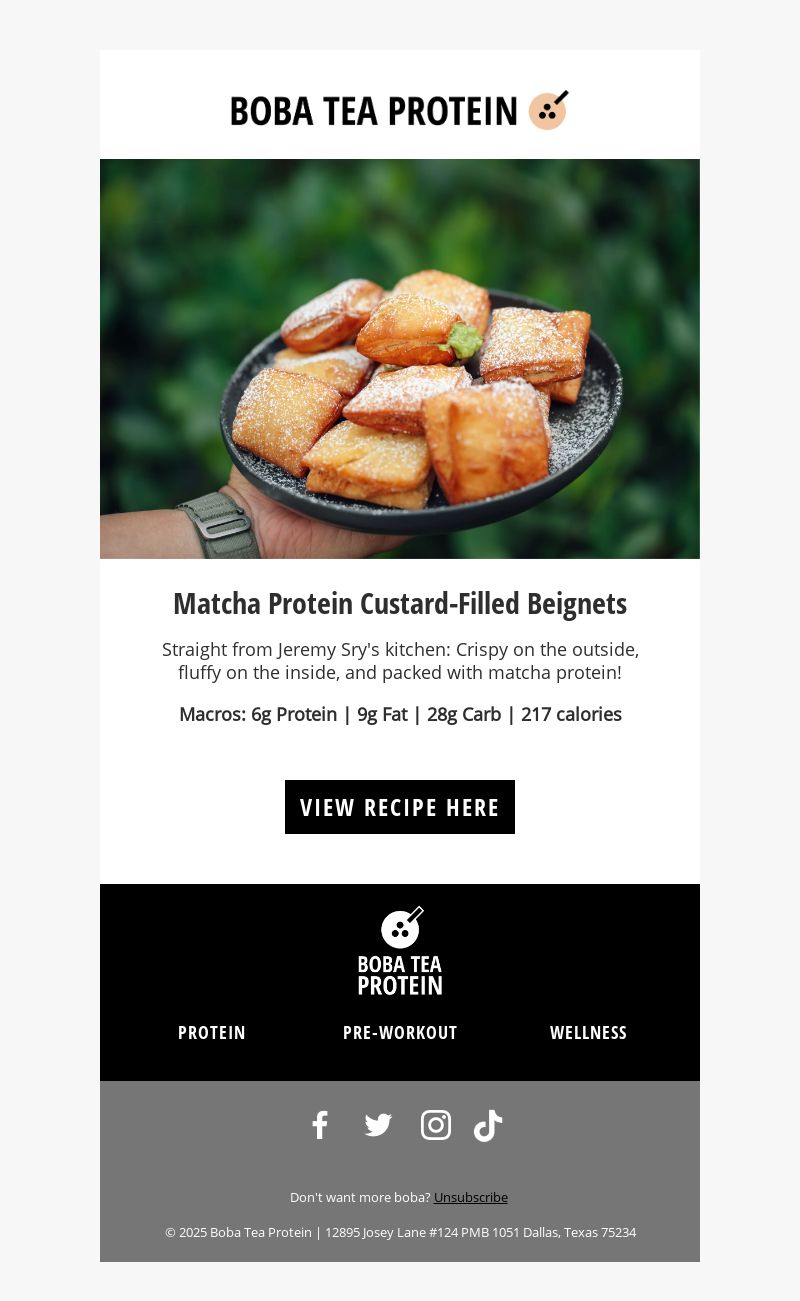Open the Facebook page icon
Viewport: 800px width, 1301px height.
point(320,1125)
